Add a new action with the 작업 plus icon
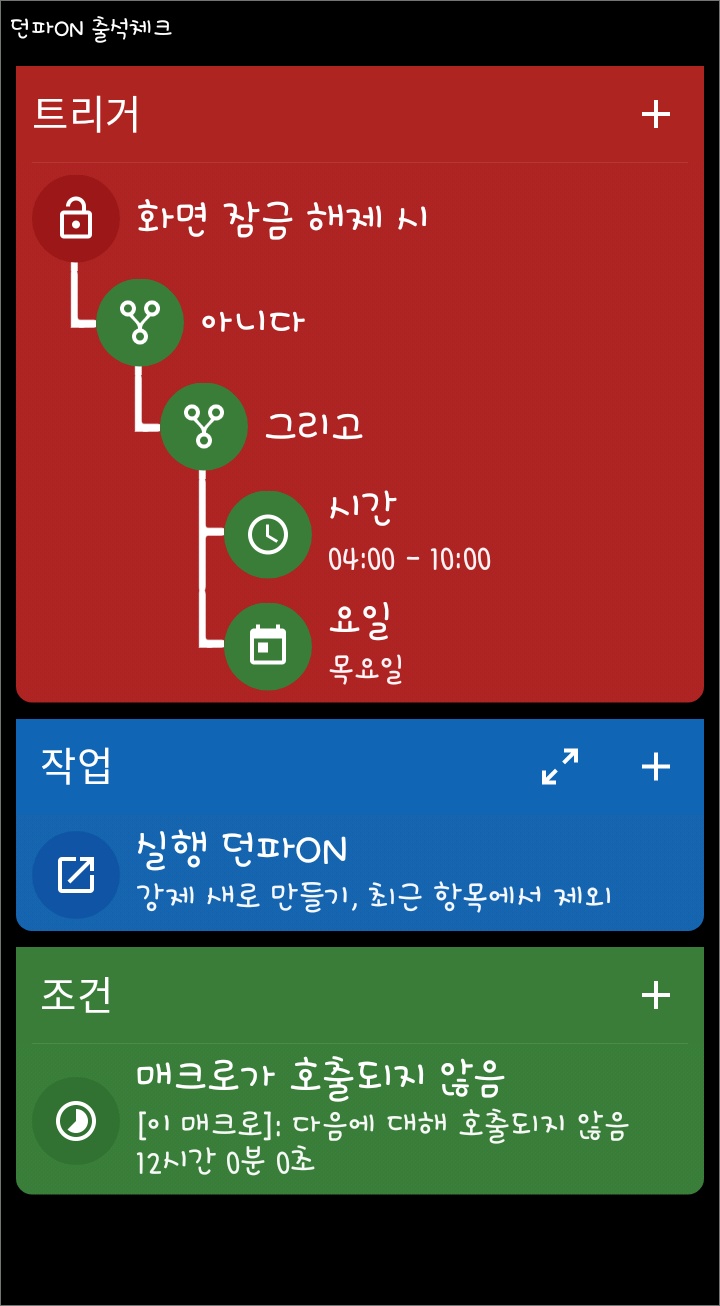This screenshot has height=1306, width=720. [x=655, y=767]
